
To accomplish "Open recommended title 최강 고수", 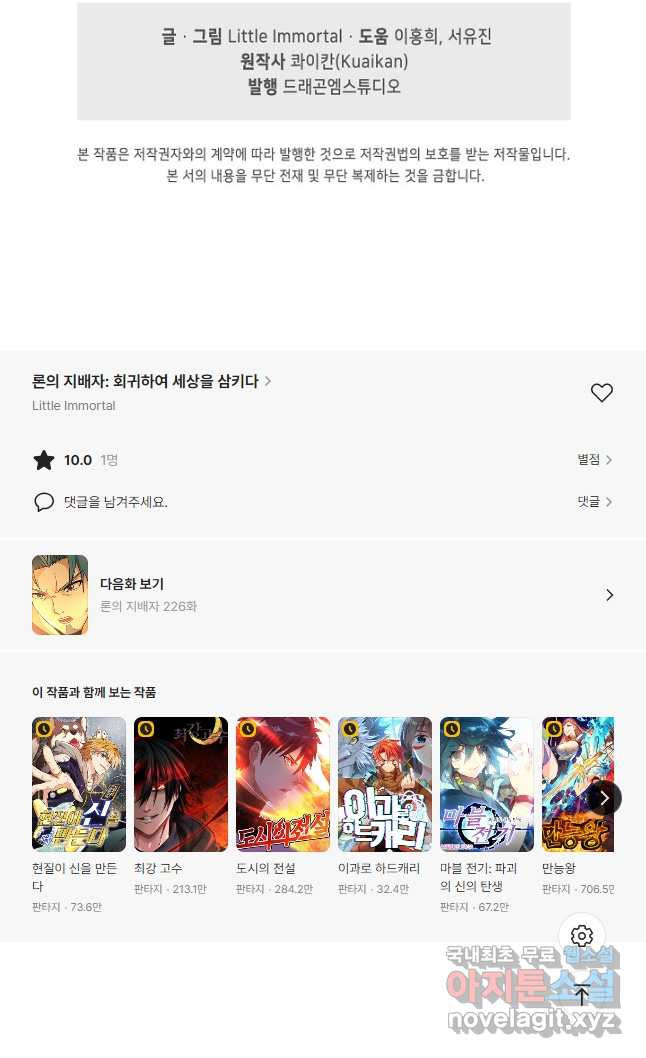I will [x=181, y=784].
